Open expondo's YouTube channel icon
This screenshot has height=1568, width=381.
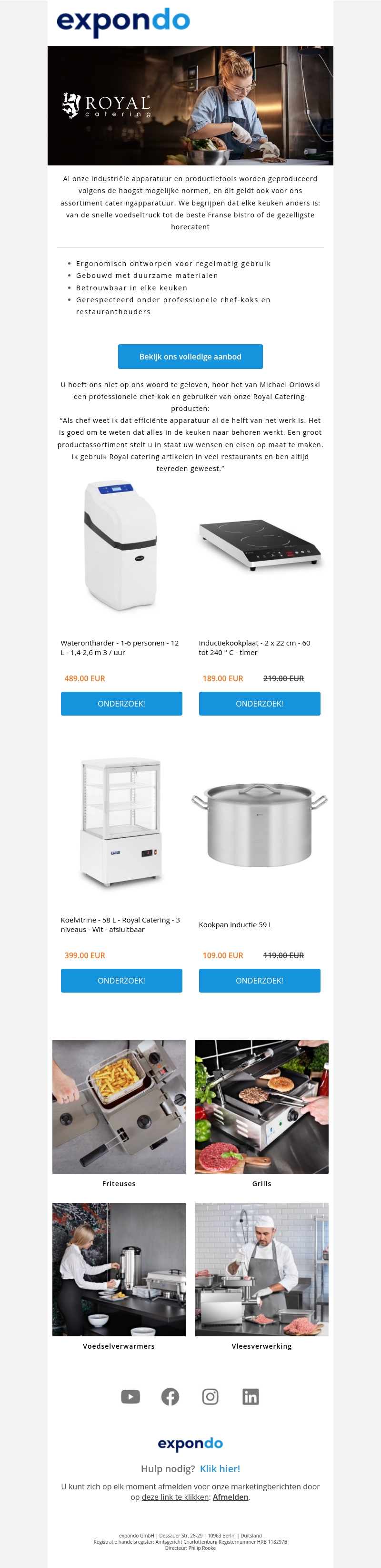click(130, 1396)
